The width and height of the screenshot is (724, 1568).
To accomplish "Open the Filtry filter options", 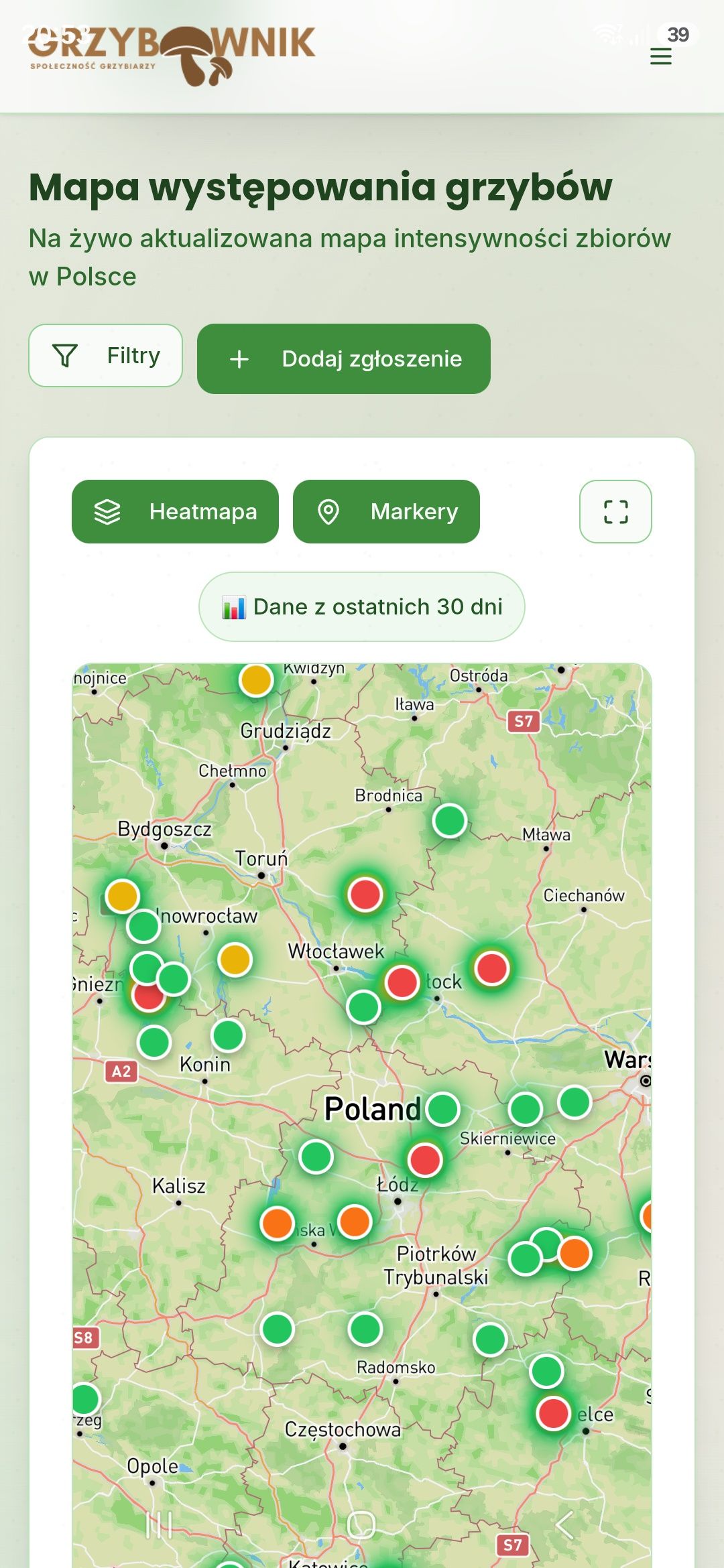I will 105,355.
